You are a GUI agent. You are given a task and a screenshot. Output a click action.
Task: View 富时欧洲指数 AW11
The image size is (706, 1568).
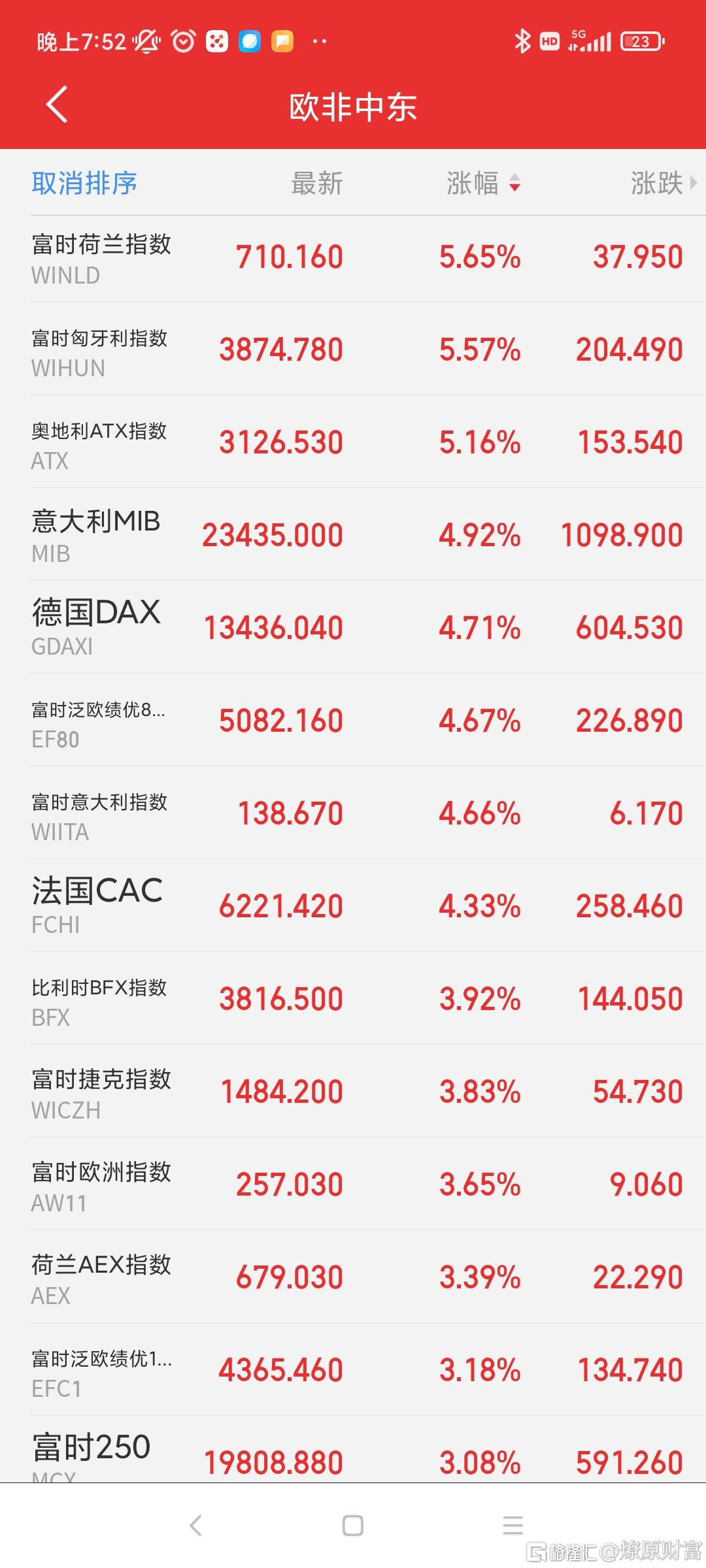coord(353,1184)
